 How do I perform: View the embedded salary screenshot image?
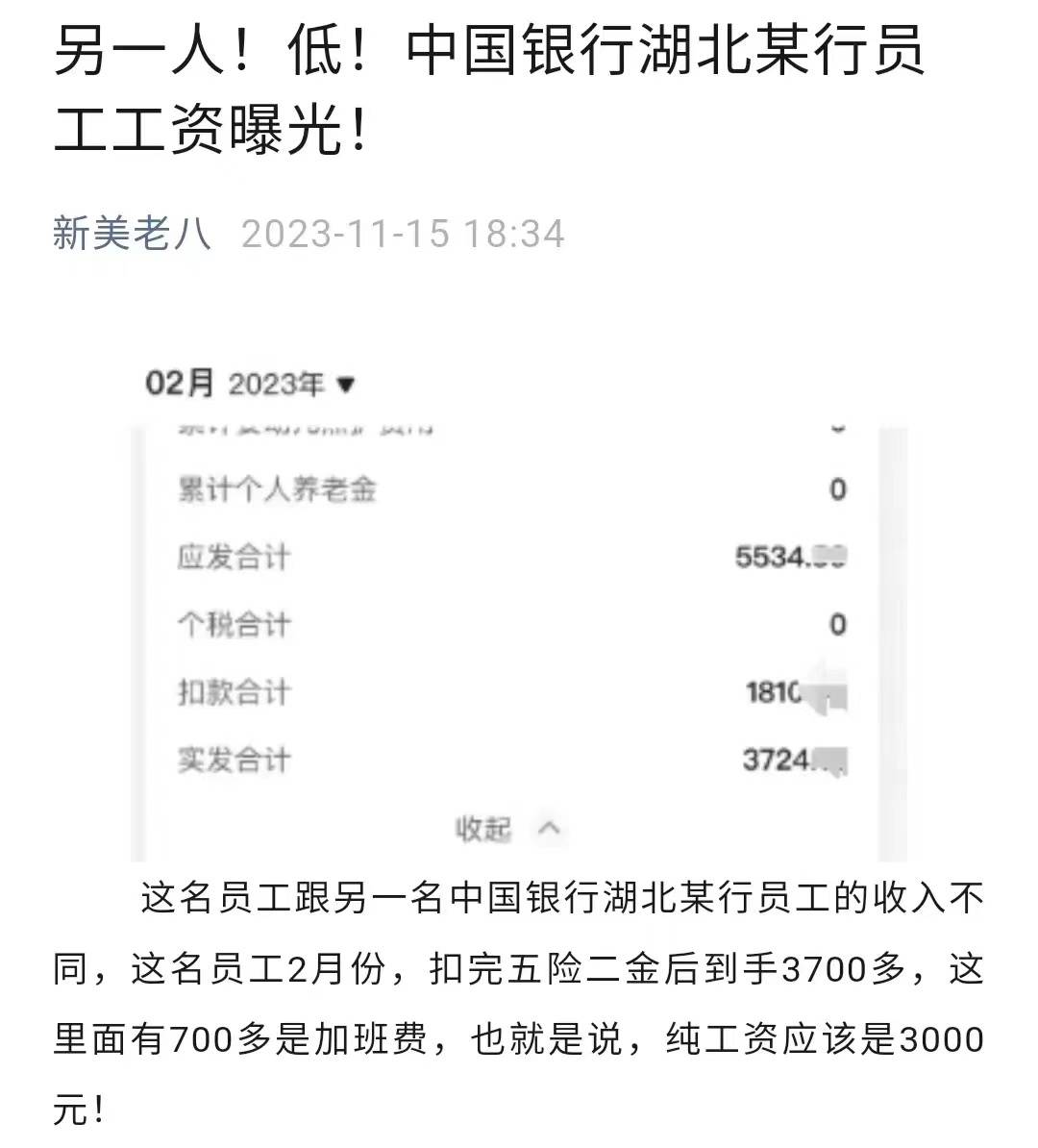[519, 606]
